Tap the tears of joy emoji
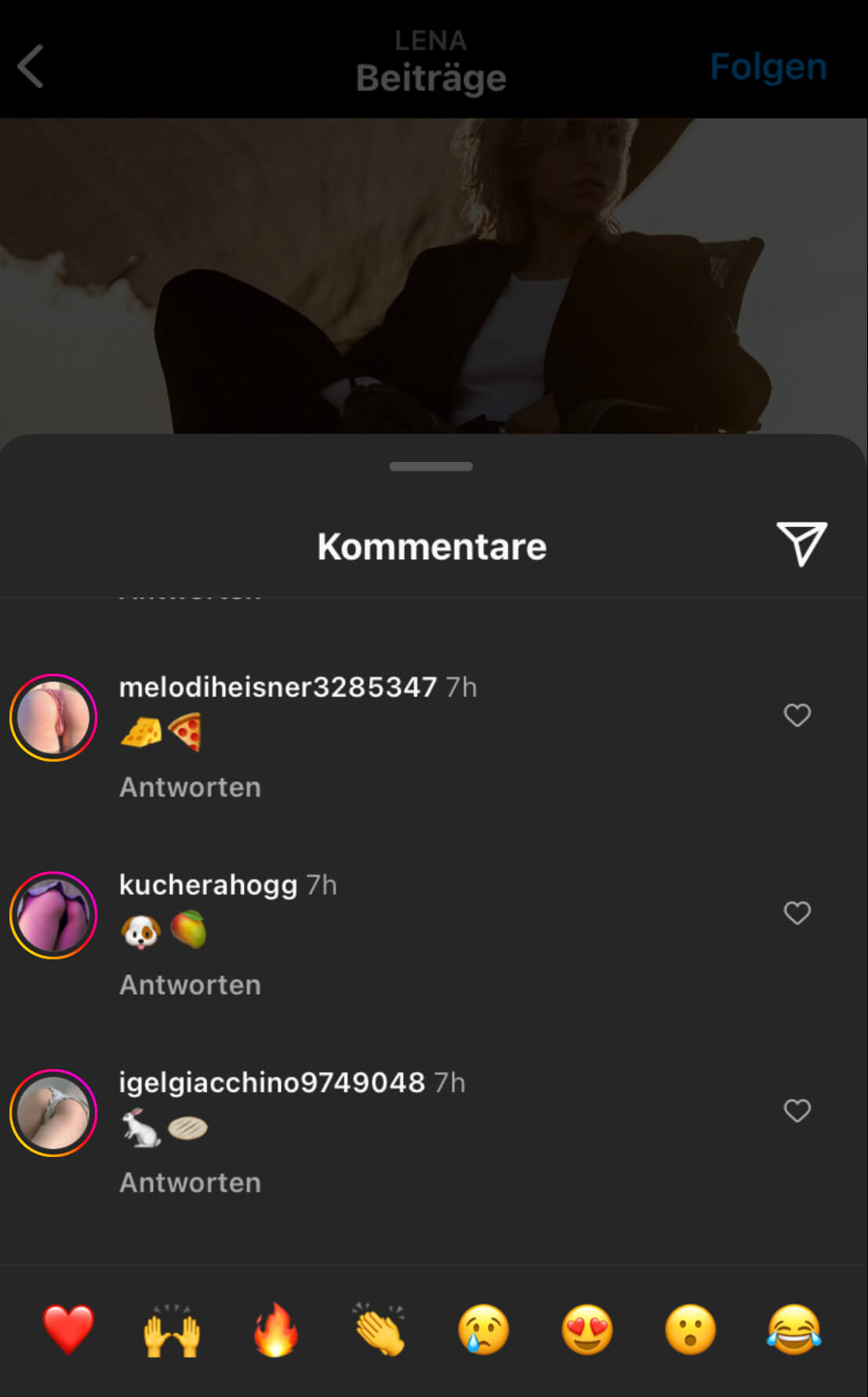Viewport: 868px width, 1397px height. (794, 1330)
